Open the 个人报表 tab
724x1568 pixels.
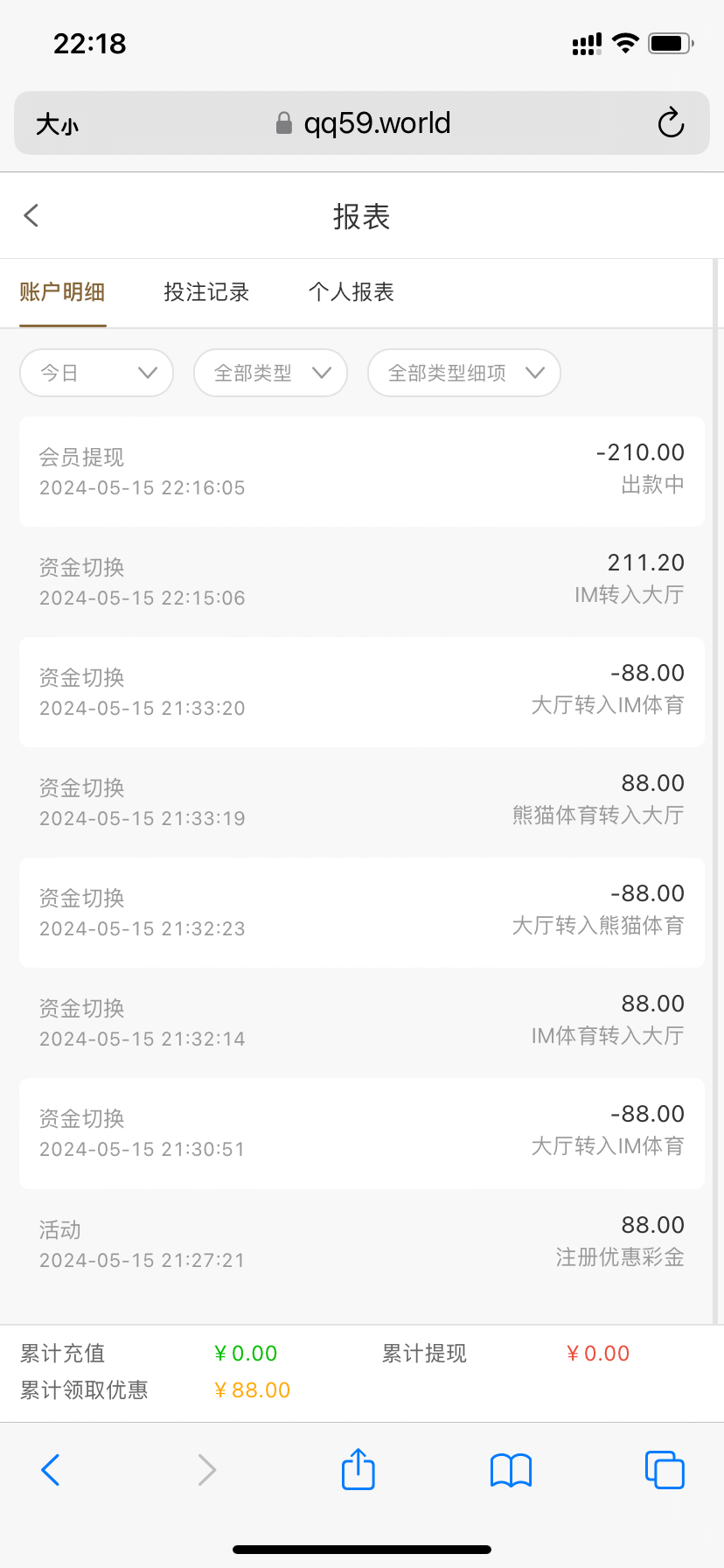coord(352,292)
